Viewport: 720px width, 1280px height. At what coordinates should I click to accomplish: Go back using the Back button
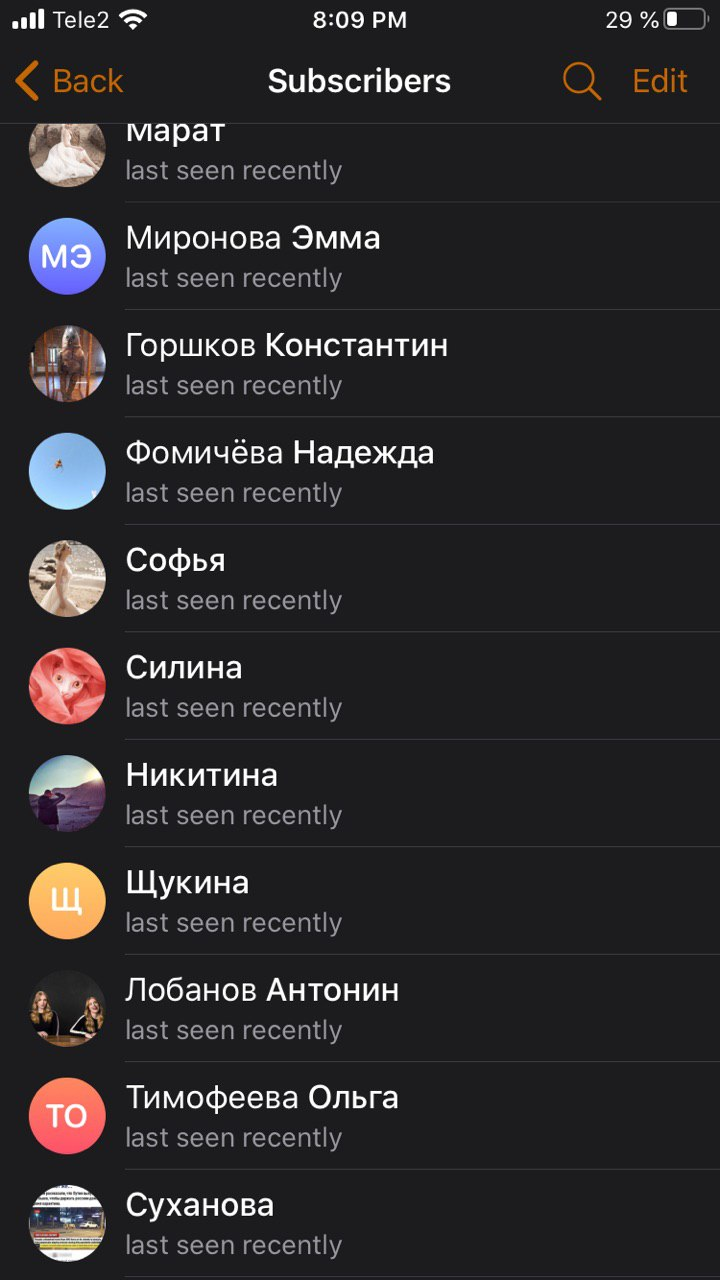pyautogui.click(x=70, y=81)
